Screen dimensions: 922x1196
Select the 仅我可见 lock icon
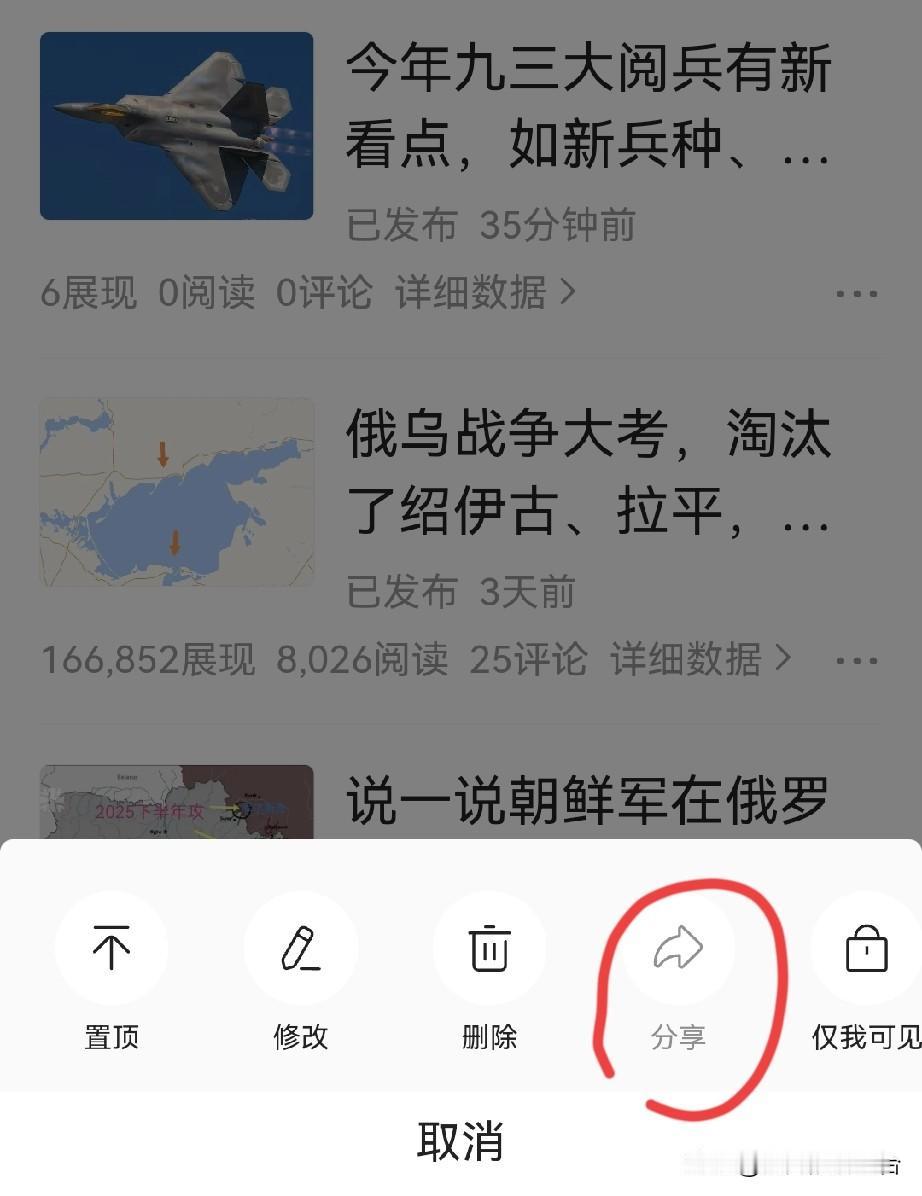point(866,948)
